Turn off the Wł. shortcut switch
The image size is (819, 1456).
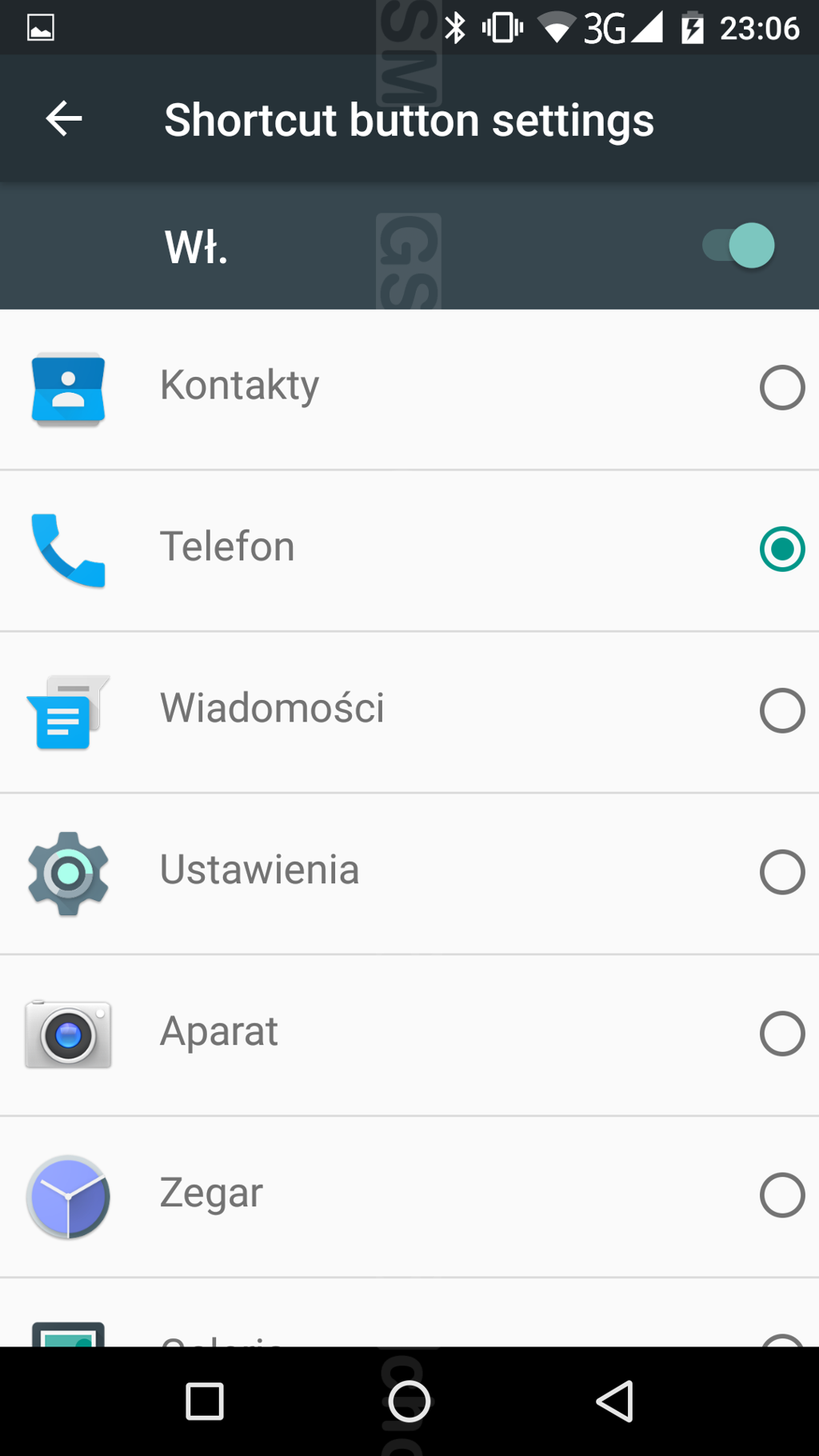point(739,246)
